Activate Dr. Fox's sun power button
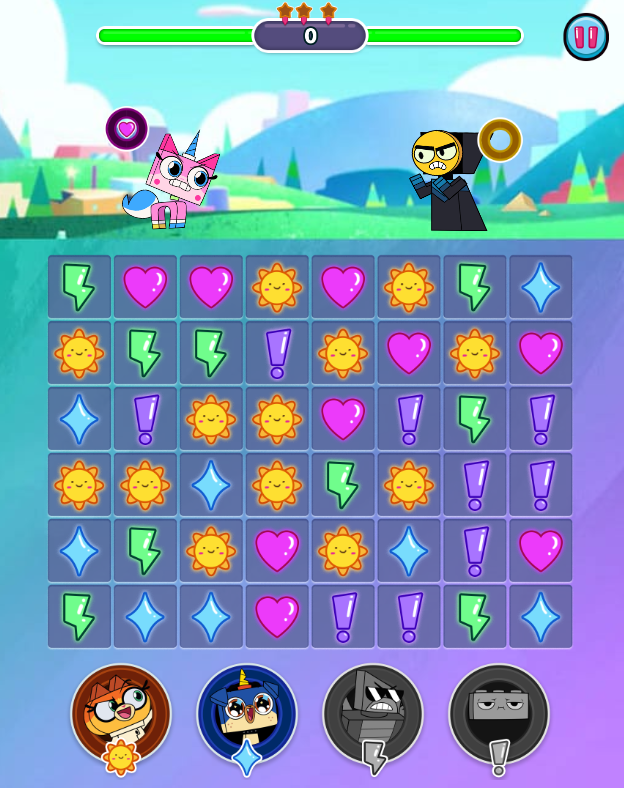 pos(121,713)
